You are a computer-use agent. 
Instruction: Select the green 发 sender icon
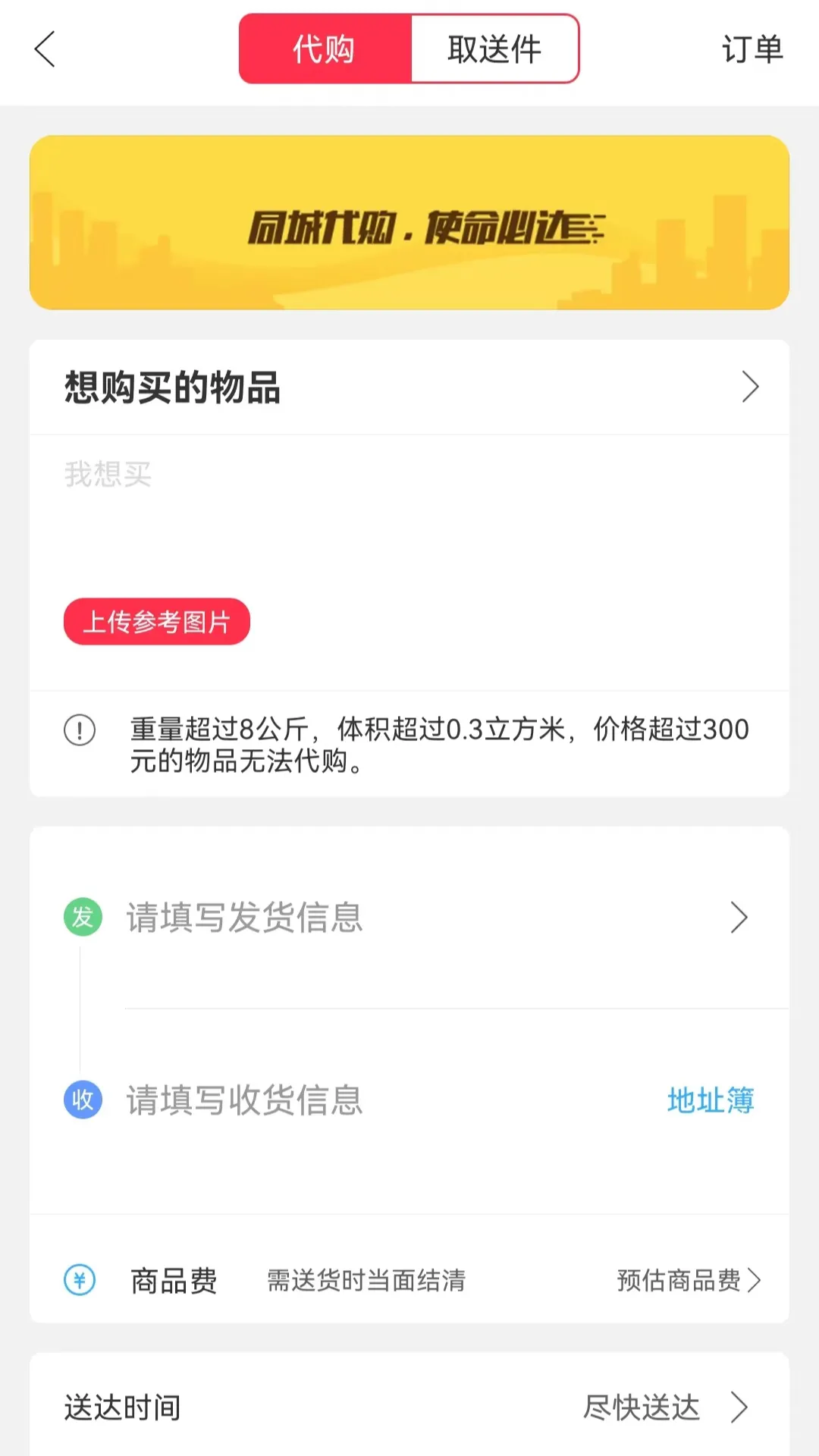81,917
